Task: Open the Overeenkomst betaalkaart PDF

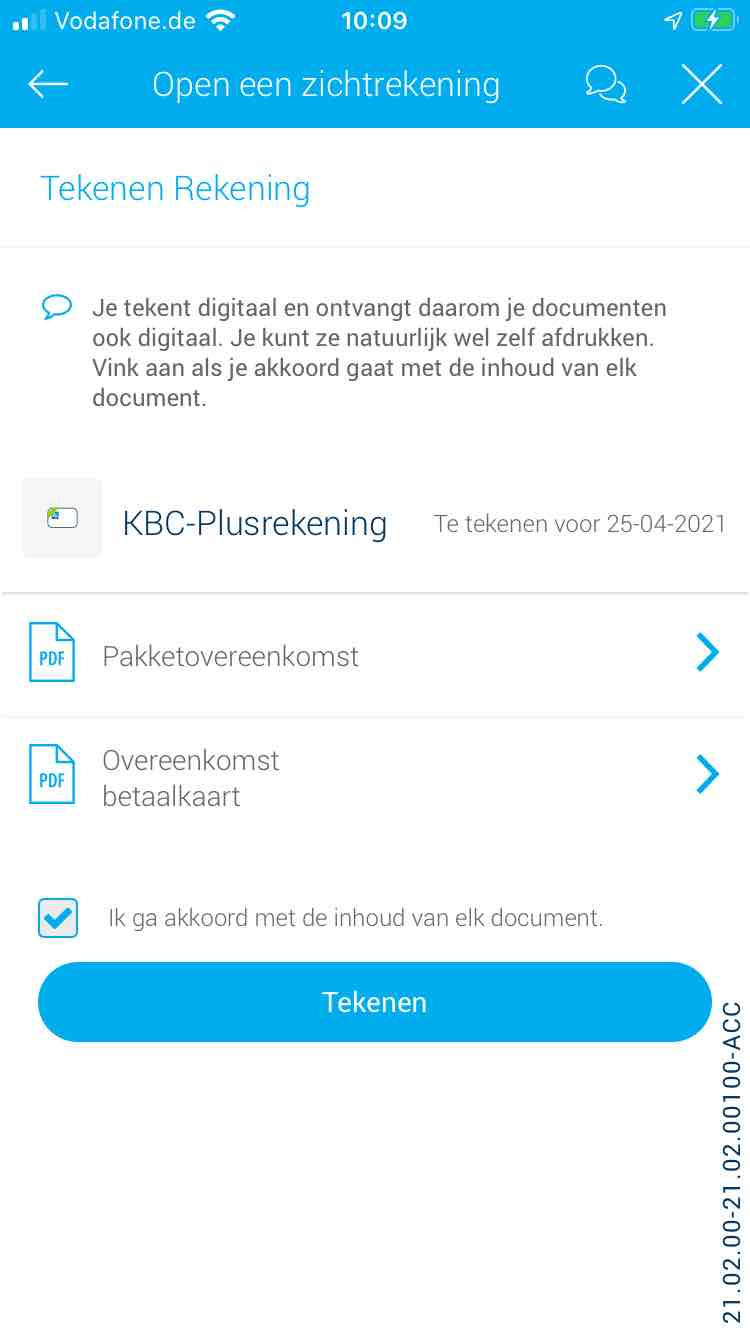Action: click(x=374, y=777)
